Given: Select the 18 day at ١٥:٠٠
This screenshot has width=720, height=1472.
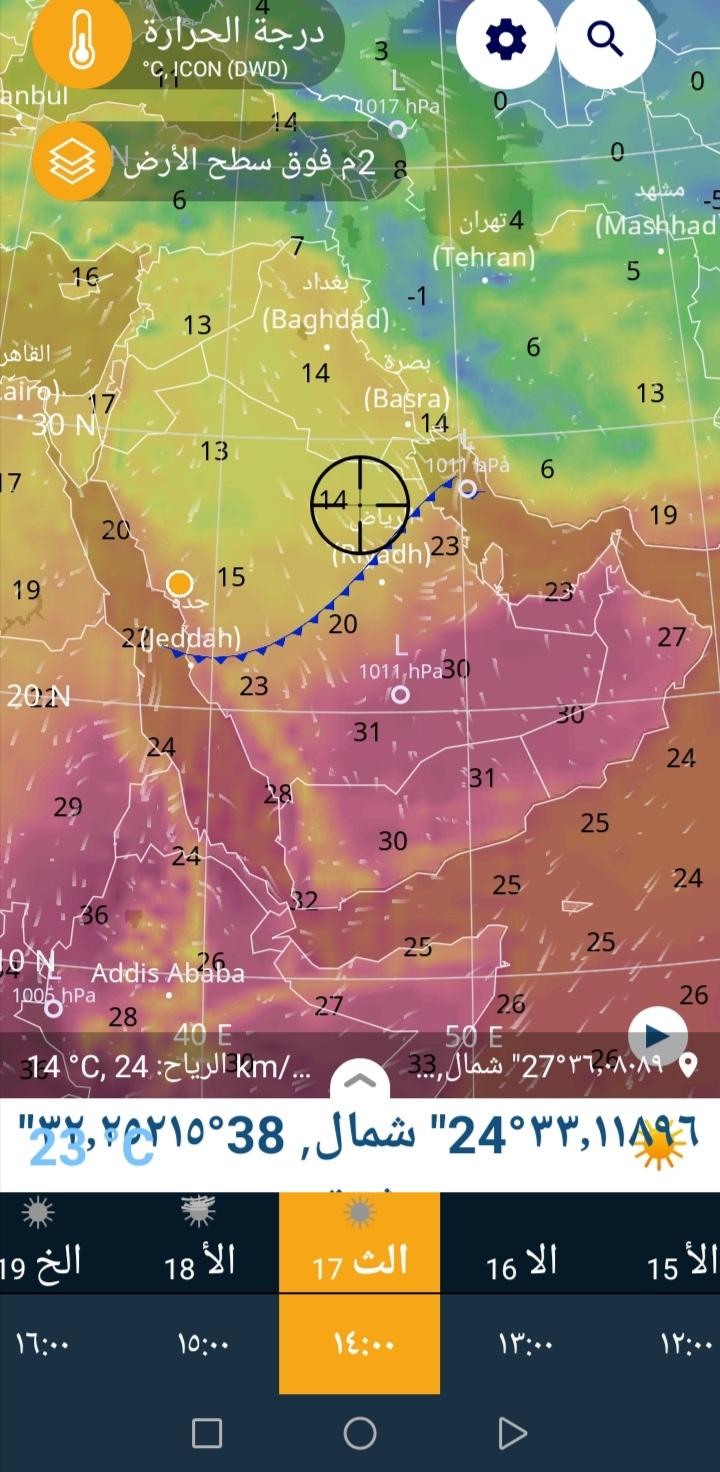Looking at the screenshot, I should coord(199,1293).
